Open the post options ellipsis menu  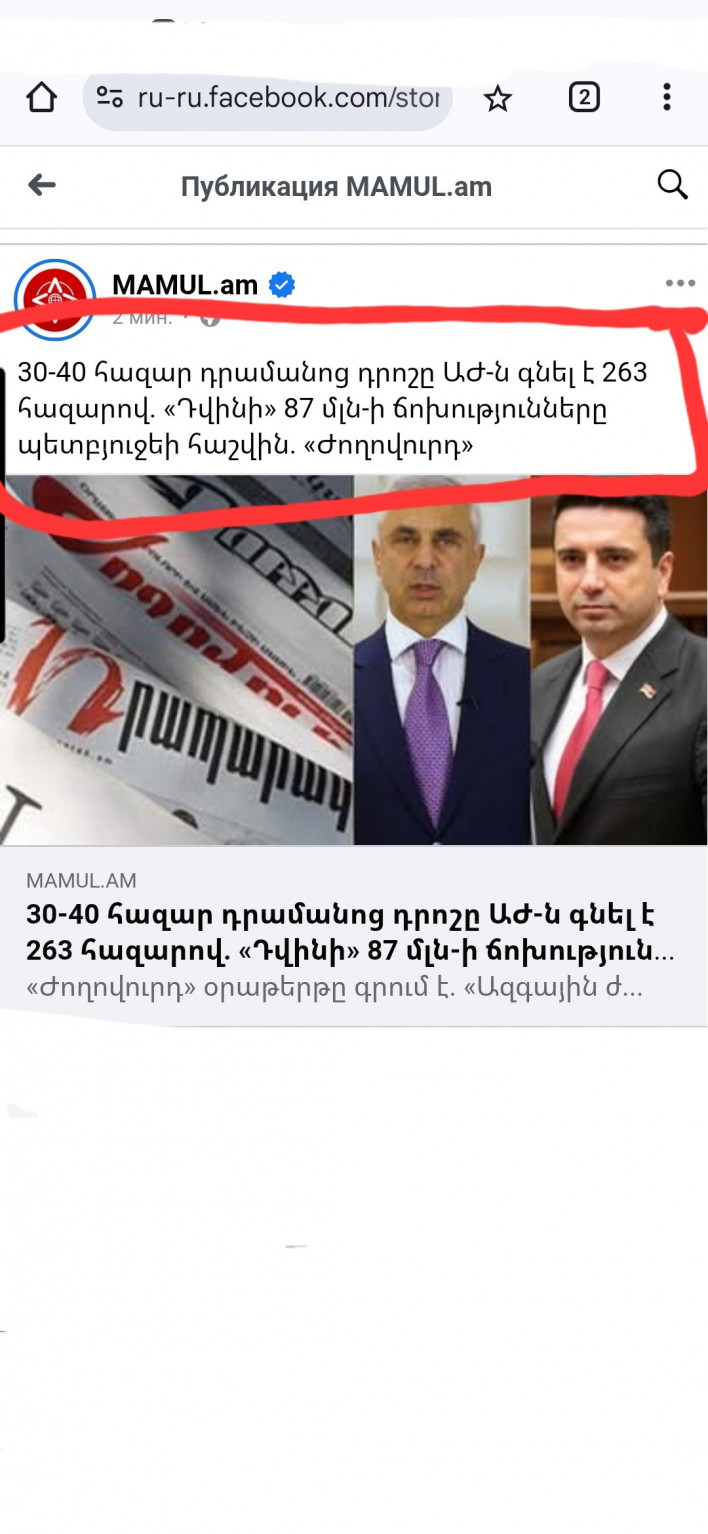tap(680, 284)
